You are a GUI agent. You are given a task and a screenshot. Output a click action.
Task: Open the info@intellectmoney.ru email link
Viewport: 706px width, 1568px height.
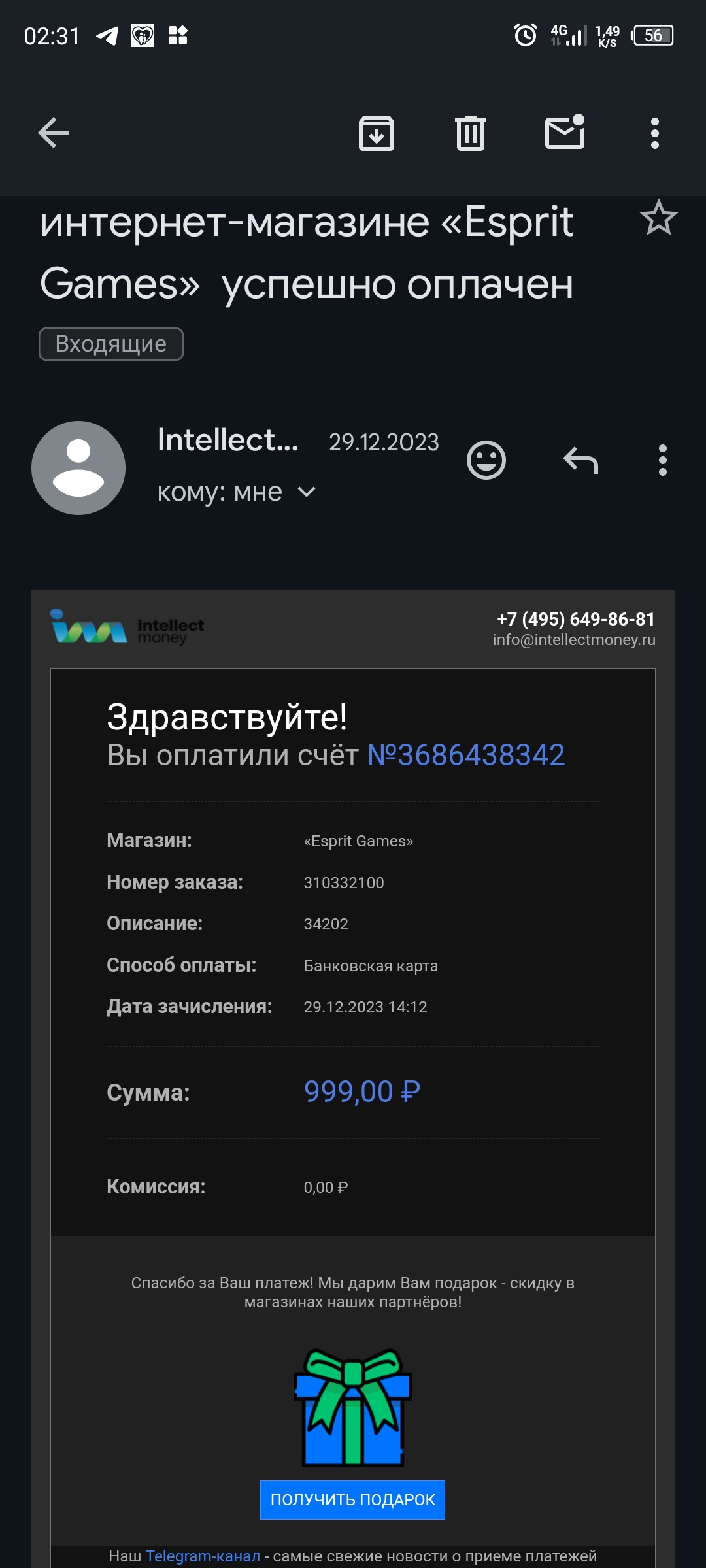pos(574,640)
